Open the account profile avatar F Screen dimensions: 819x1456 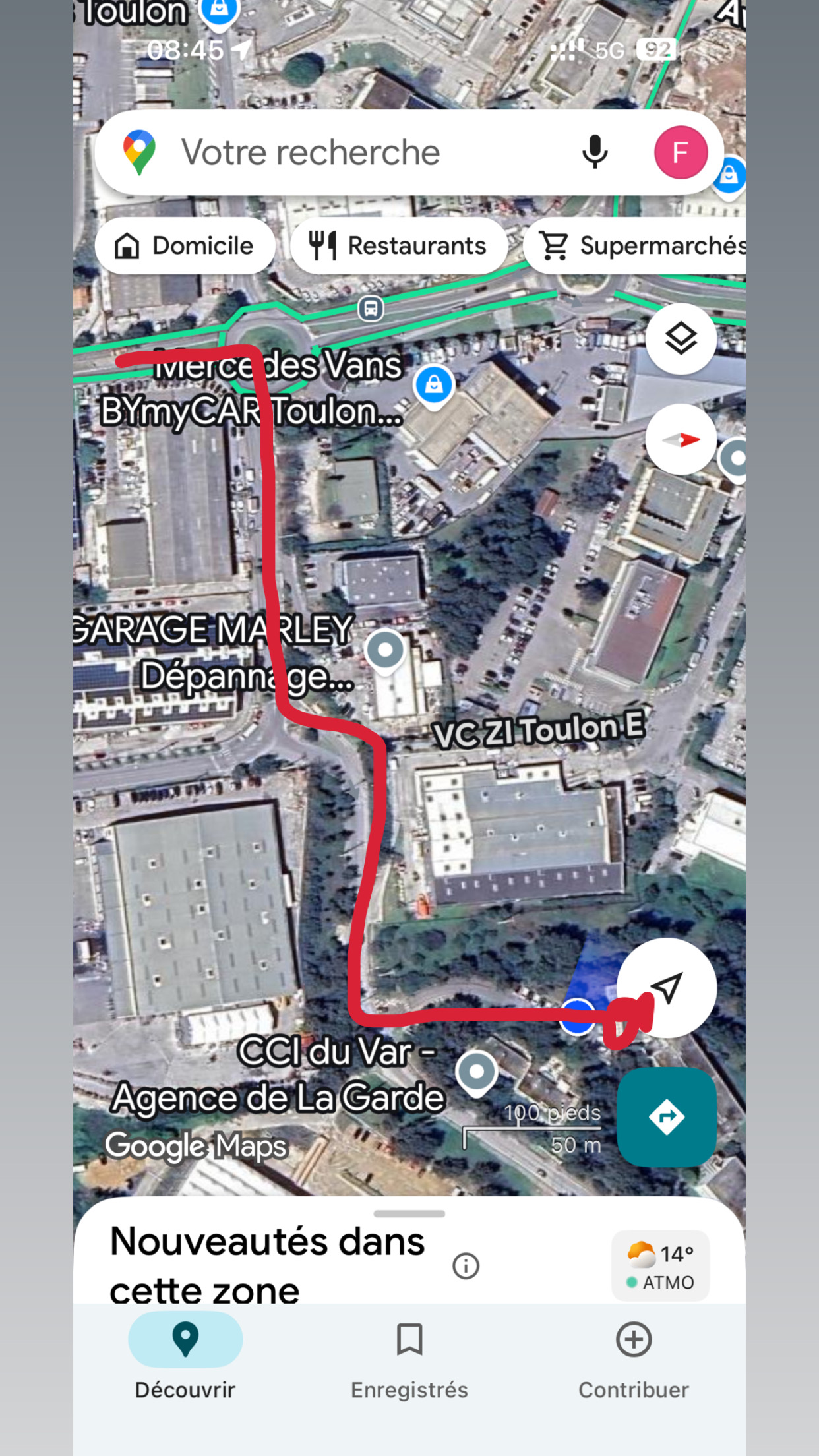681,152
